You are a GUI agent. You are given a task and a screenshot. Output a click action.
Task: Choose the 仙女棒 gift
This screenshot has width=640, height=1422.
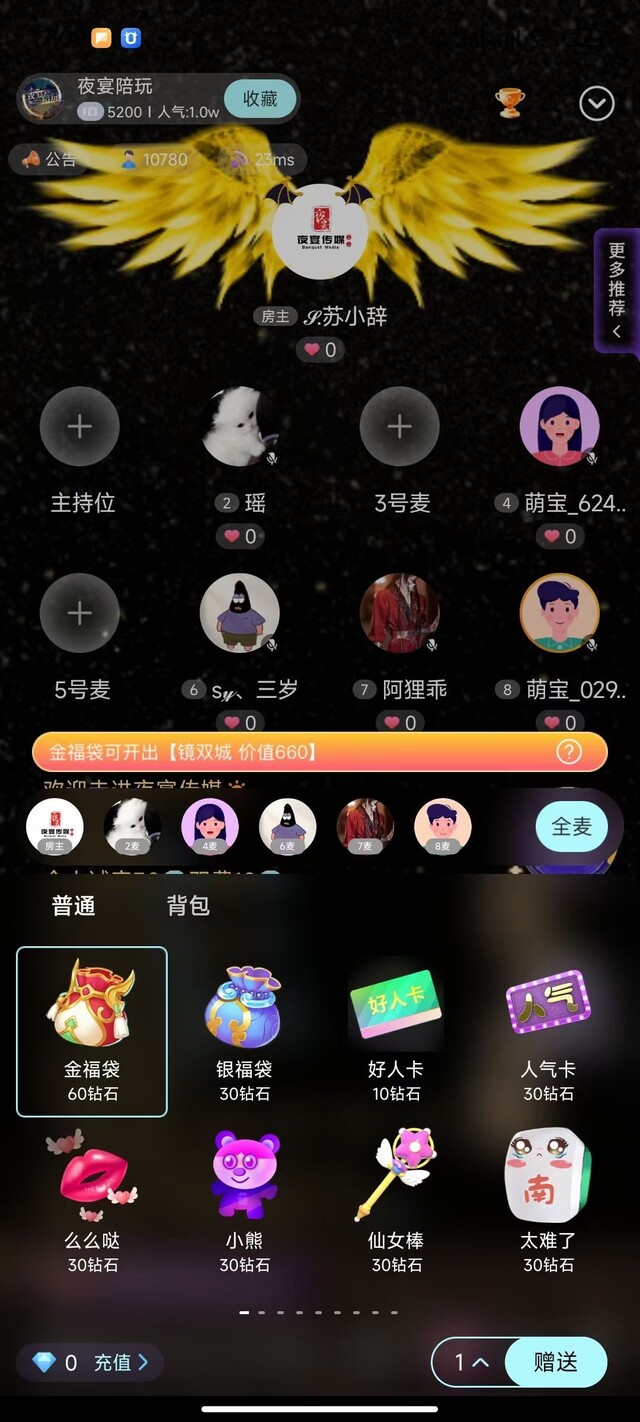tap(396, 1201)
